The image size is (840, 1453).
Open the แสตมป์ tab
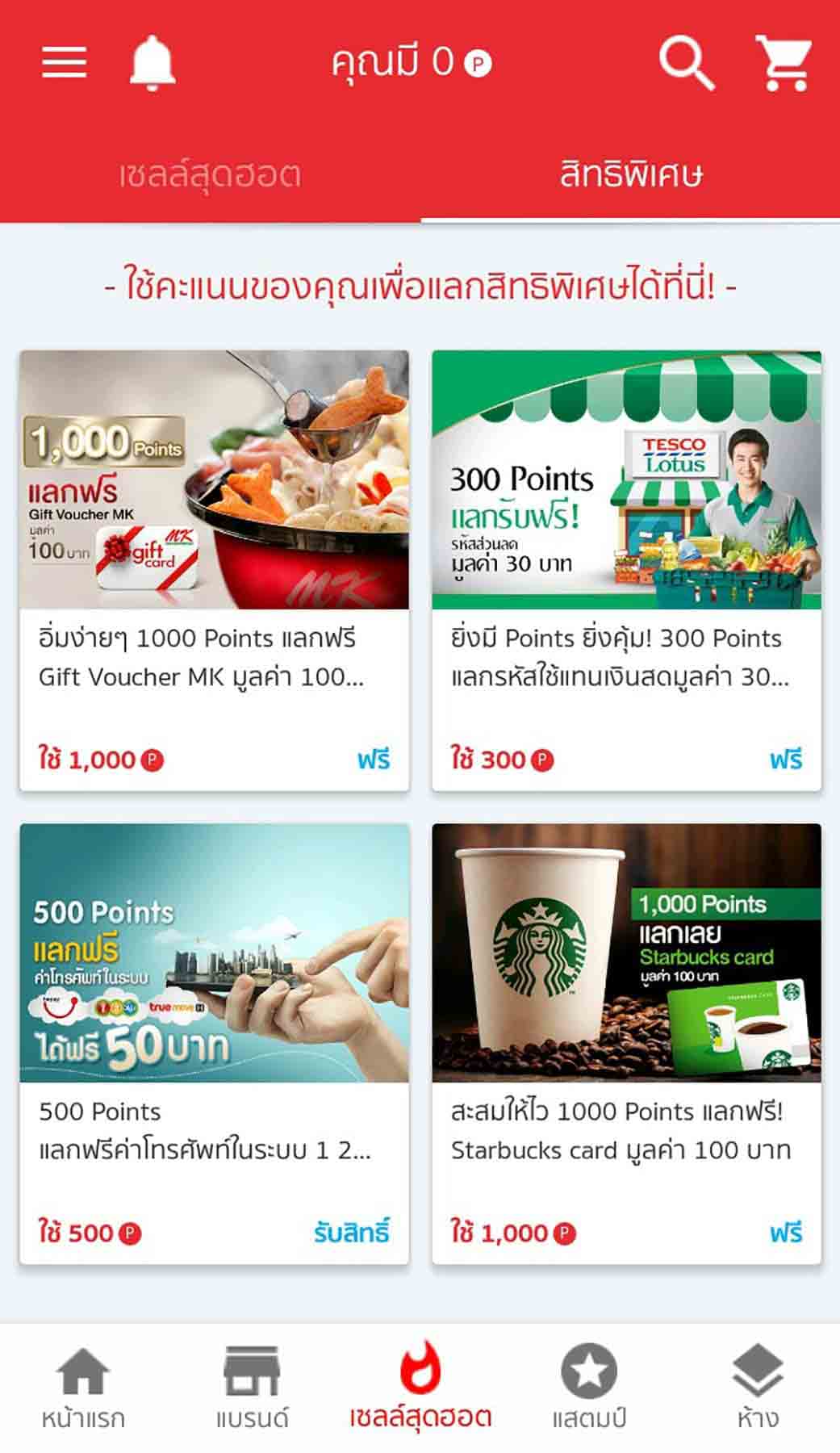[x=589, y=1388]
